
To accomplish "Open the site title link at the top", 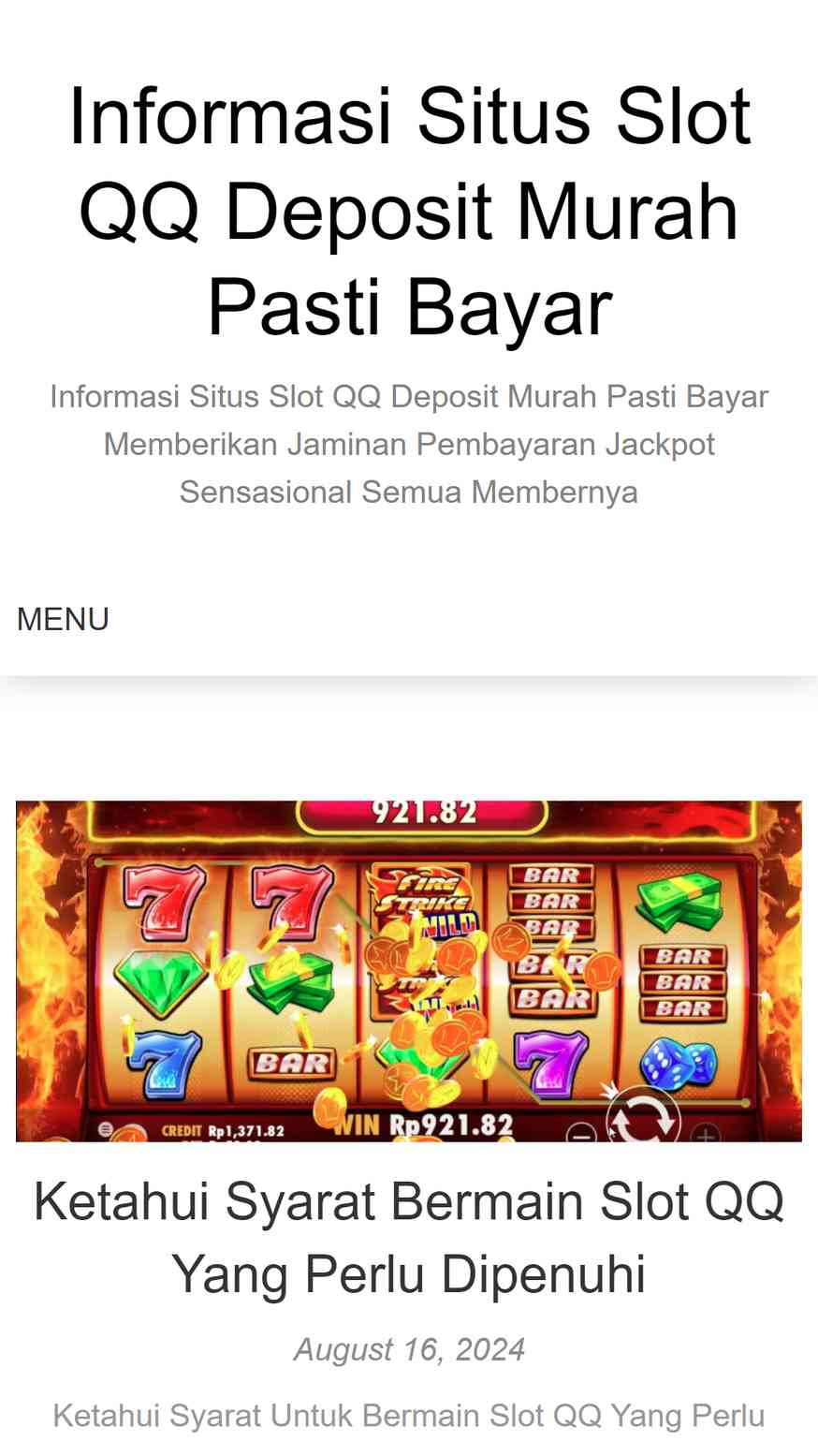I will (x=409, y=211).
